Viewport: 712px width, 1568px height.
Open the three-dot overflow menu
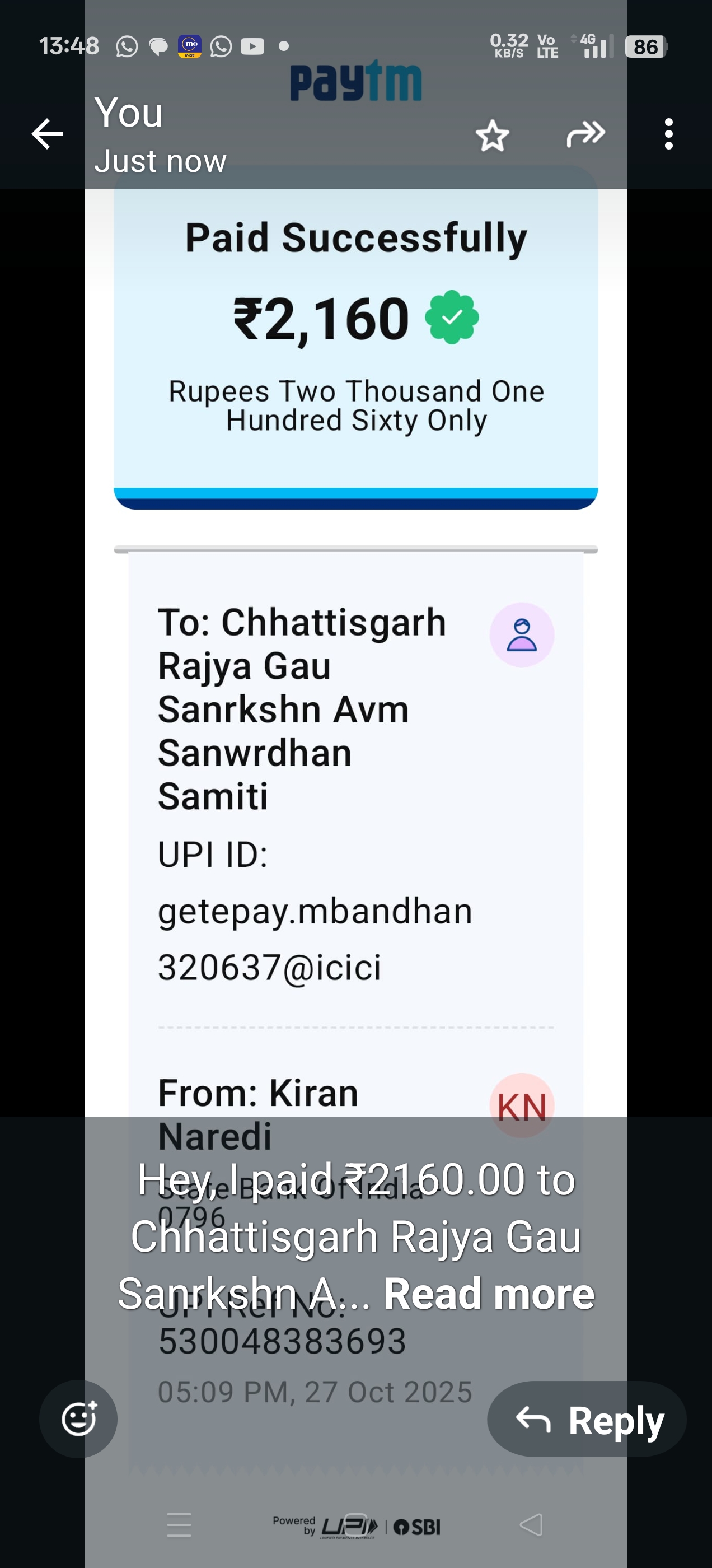668,134
